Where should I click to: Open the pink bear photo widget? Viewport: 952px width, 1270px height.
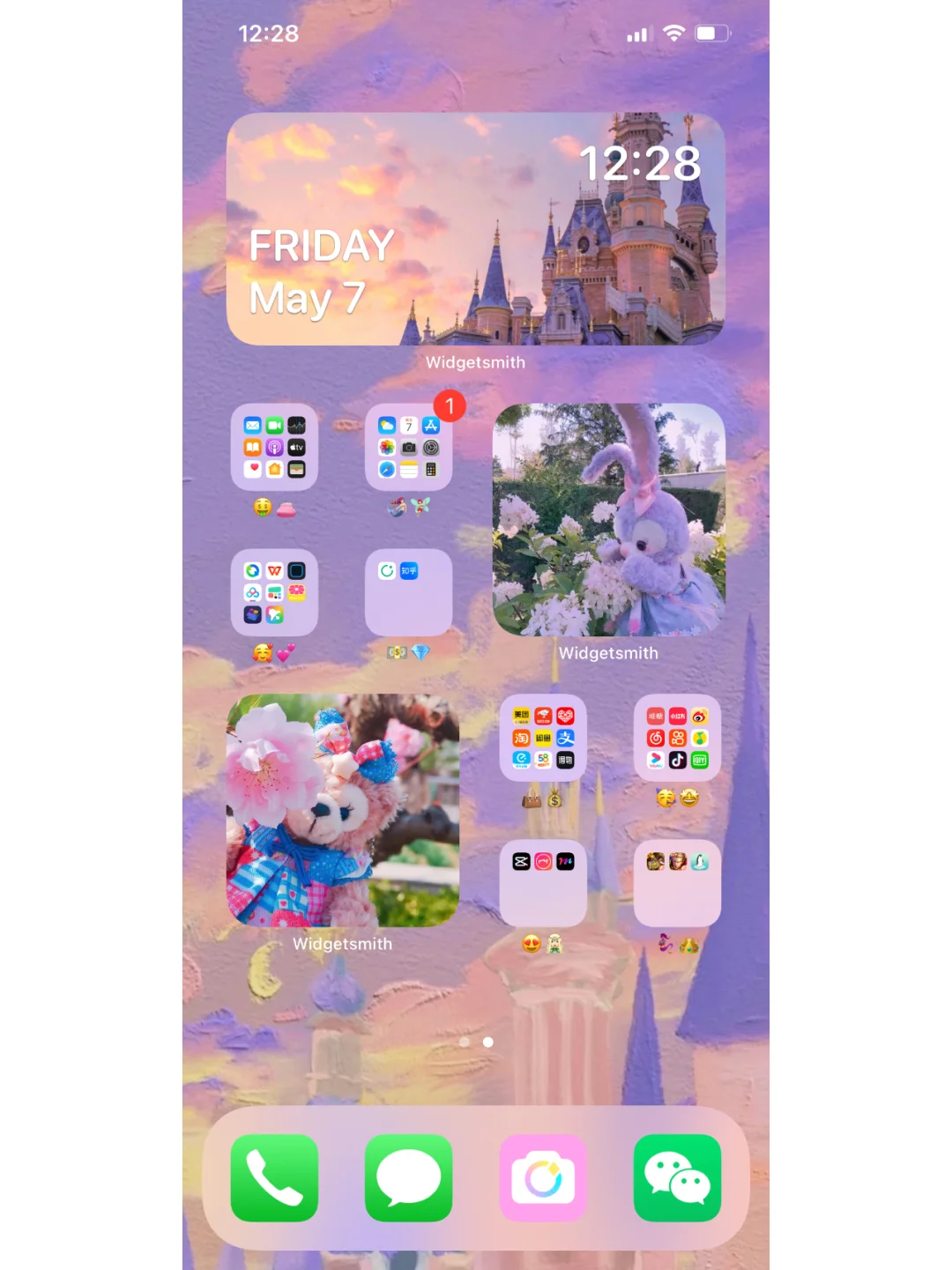point(343,810)
